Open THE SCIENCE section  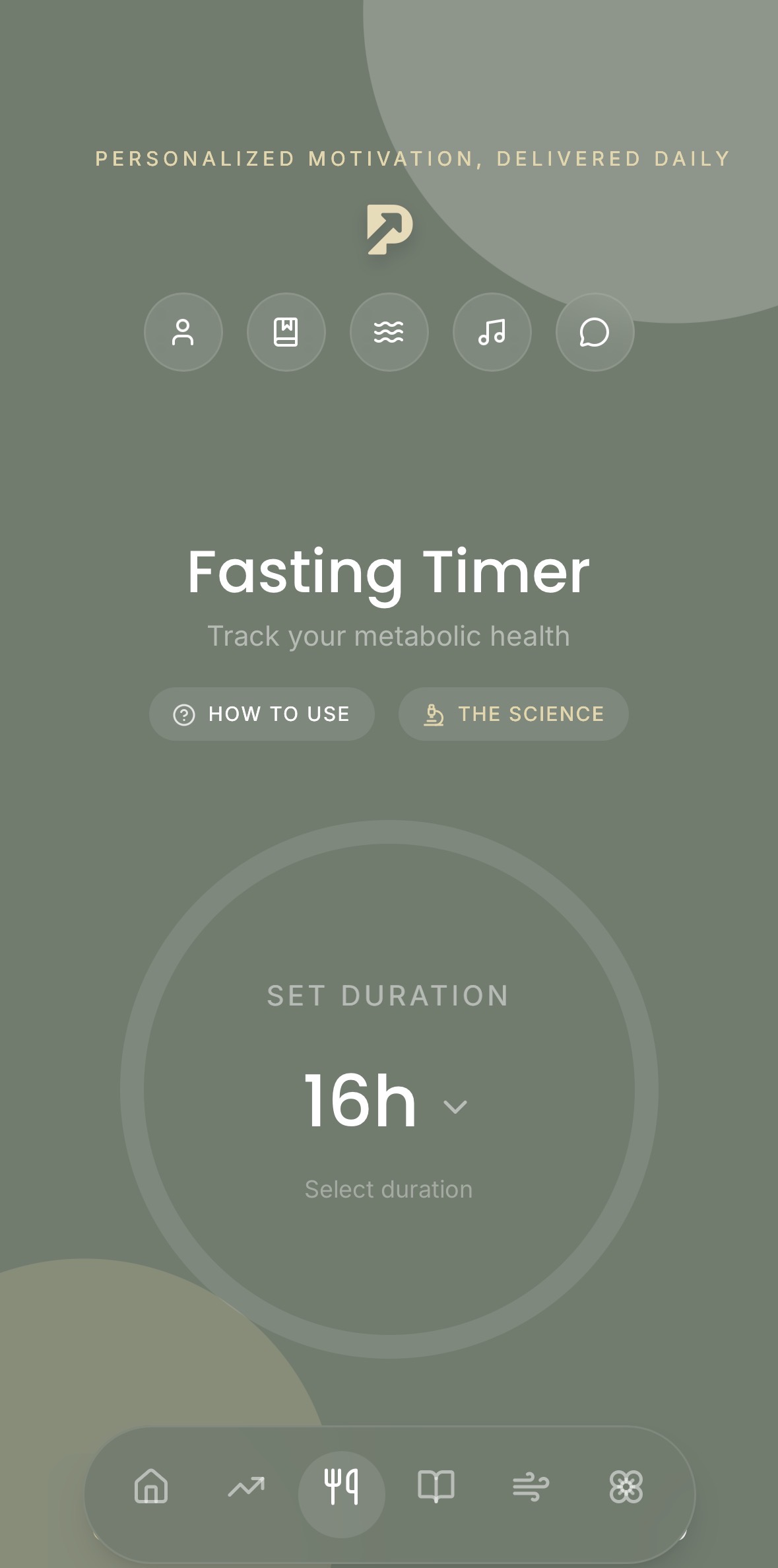coord(513,714)
